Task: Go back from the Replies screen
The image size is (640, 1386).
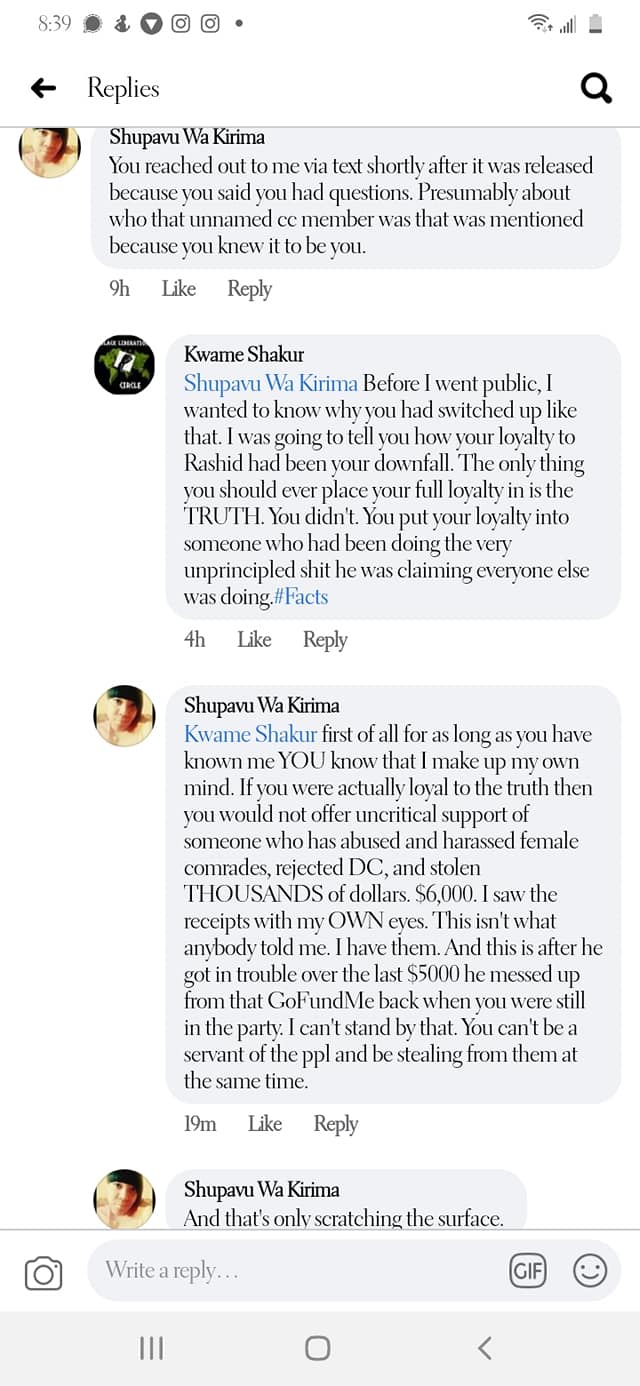Action: pos(44,89)
